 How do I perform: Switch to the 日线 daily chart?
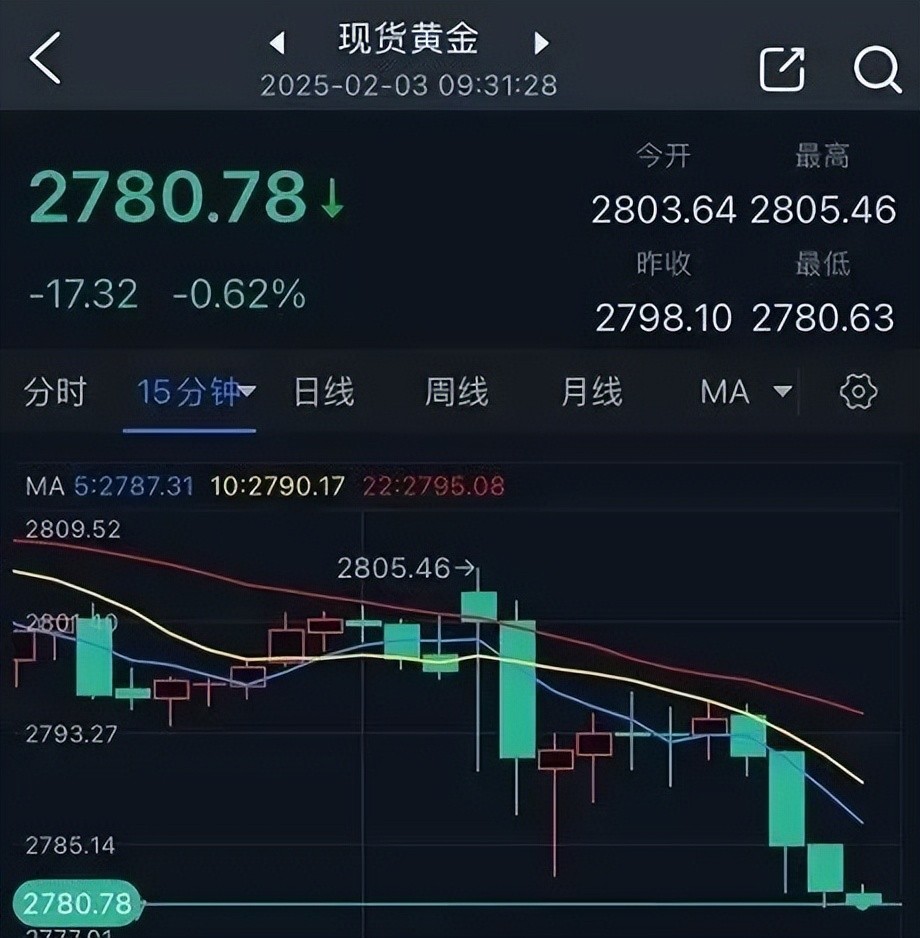pos(323,392)
